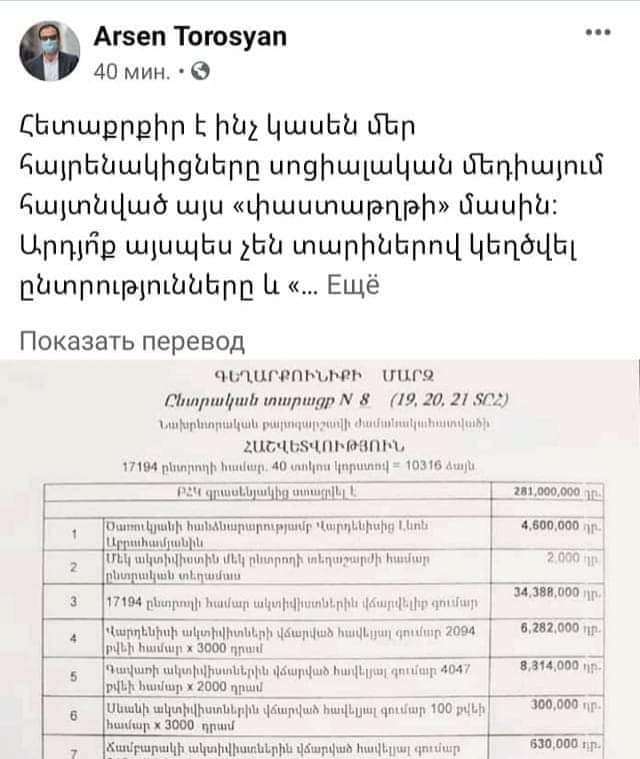Image resolution: width=640 pixels, height=759 pixels.
Task: Open the attached document image
Action: coord(320,560)
